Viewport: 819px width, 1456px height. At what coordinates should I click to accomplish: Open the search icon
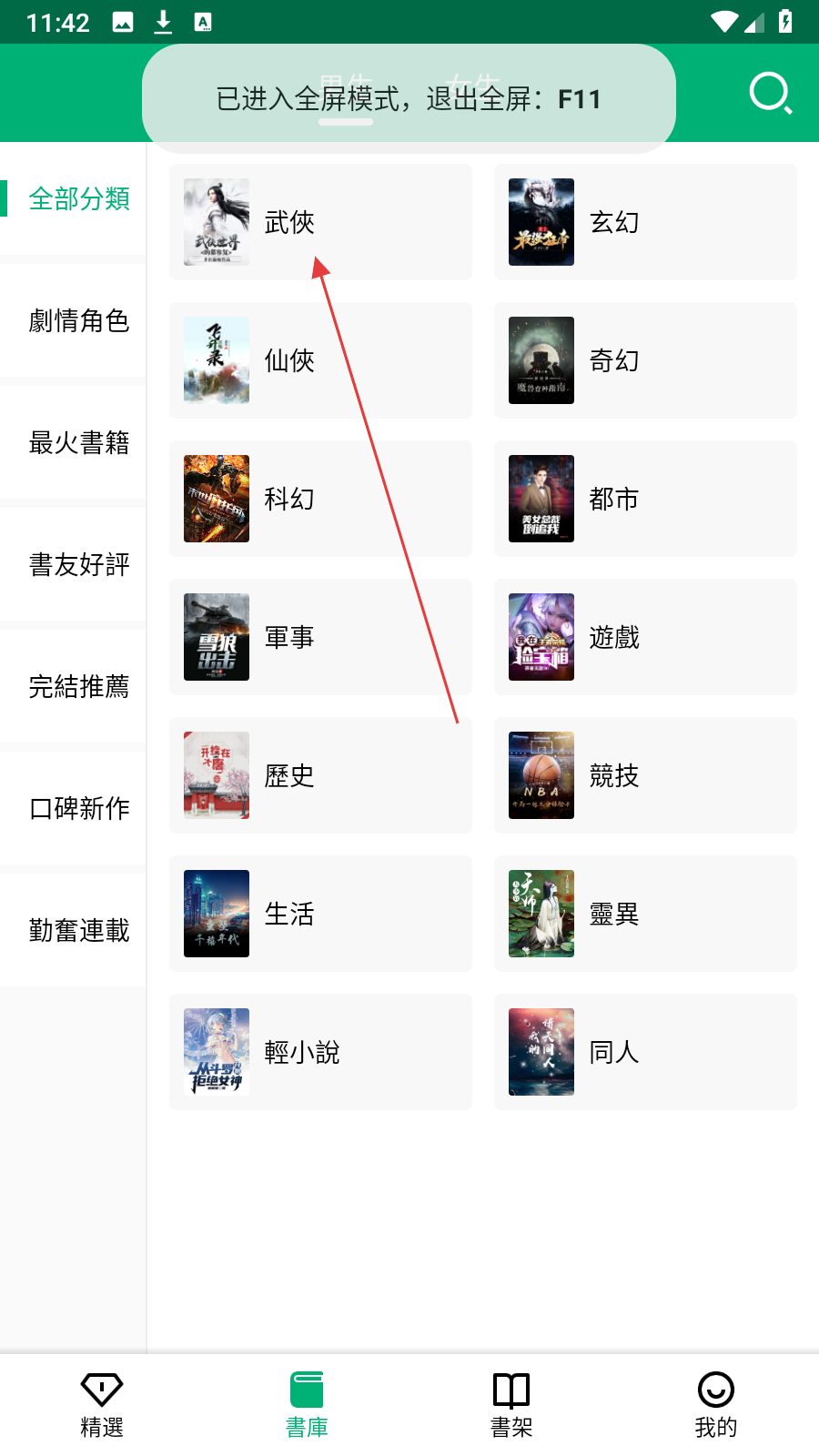tap(770, 93)
